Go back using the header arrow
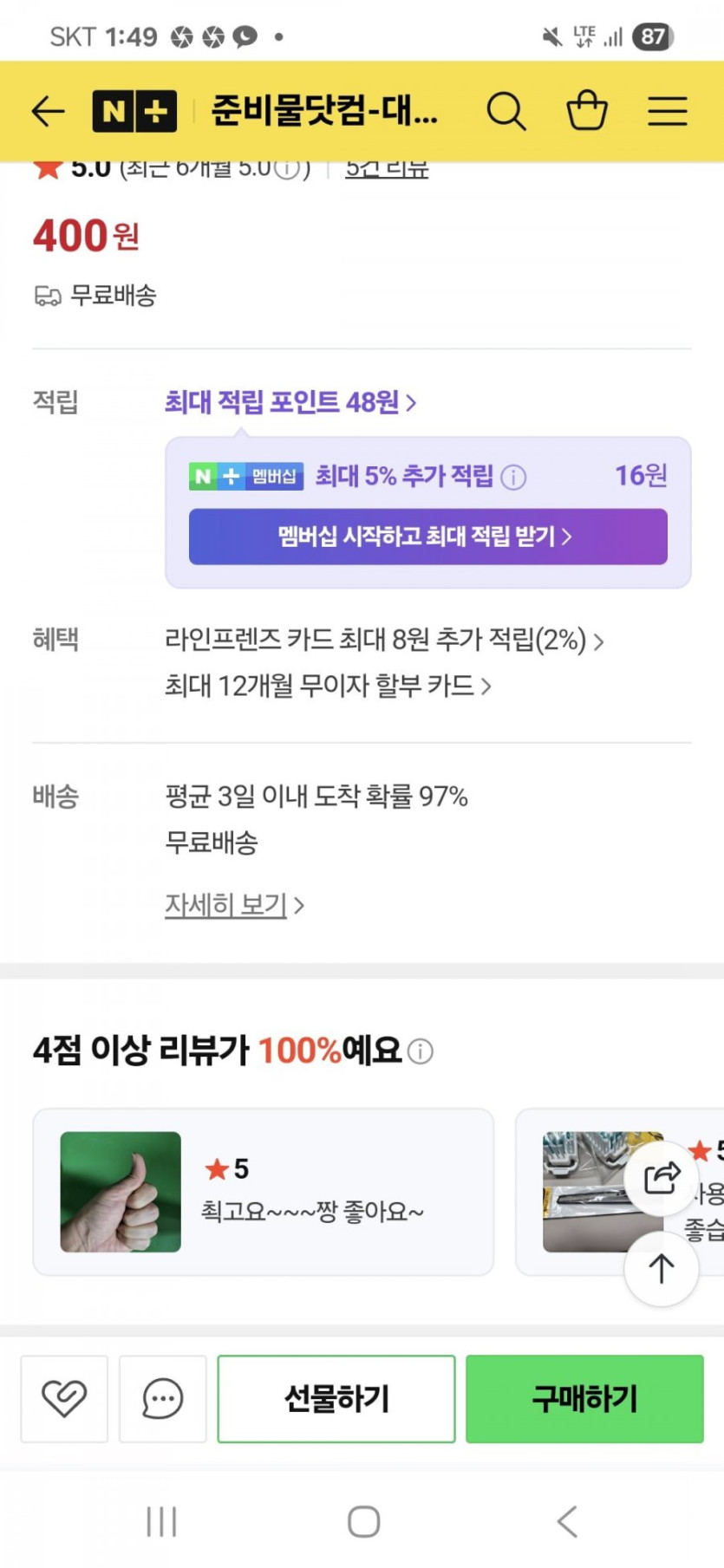The width and height of the screenshot is (724, 1568). pyautogui.click(x=48, y=111)
